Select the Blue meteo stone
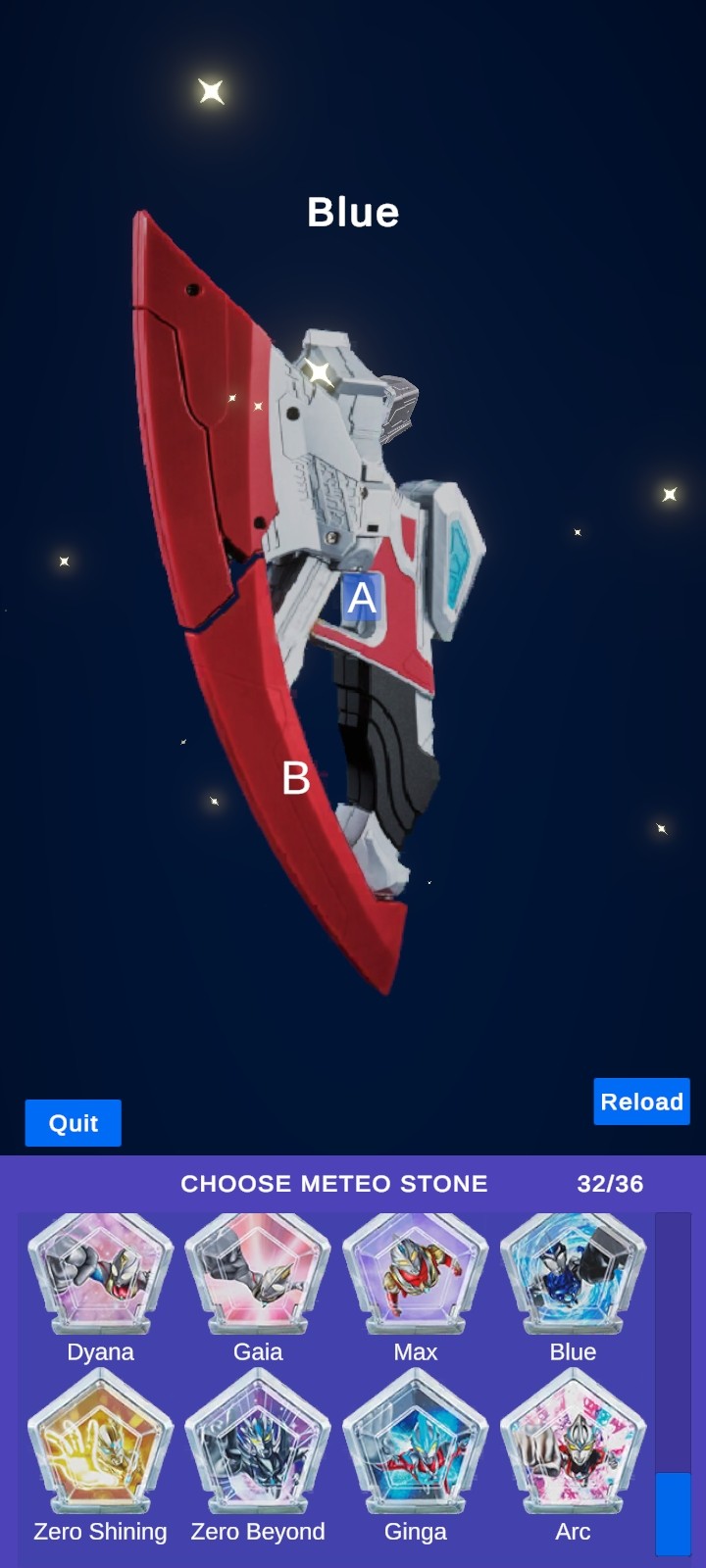The image size is (706, 1568). (573, 1275)
